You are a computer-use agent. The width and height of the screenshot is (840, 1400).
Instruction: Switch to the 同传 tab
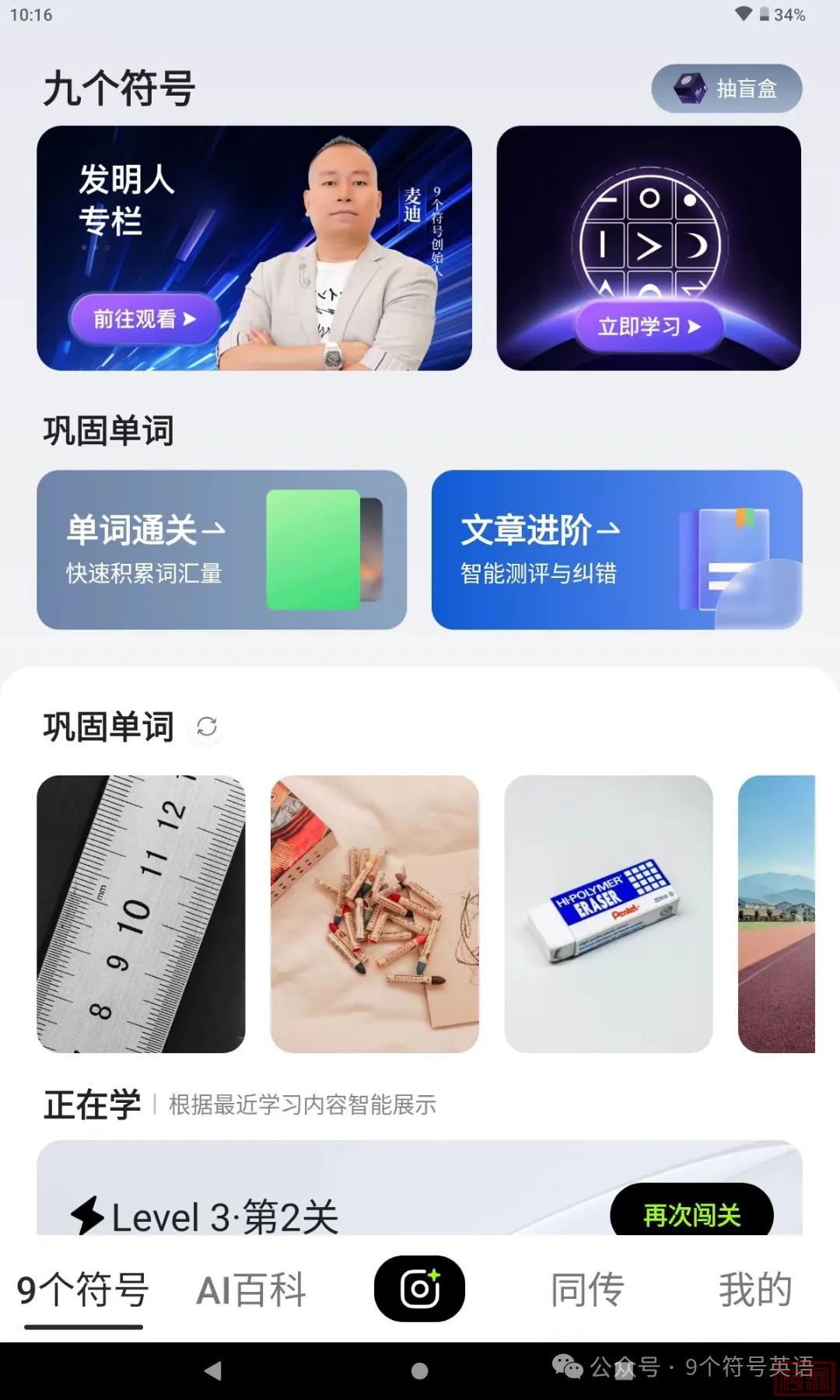pyautogui.click(x=587, y=1290)
